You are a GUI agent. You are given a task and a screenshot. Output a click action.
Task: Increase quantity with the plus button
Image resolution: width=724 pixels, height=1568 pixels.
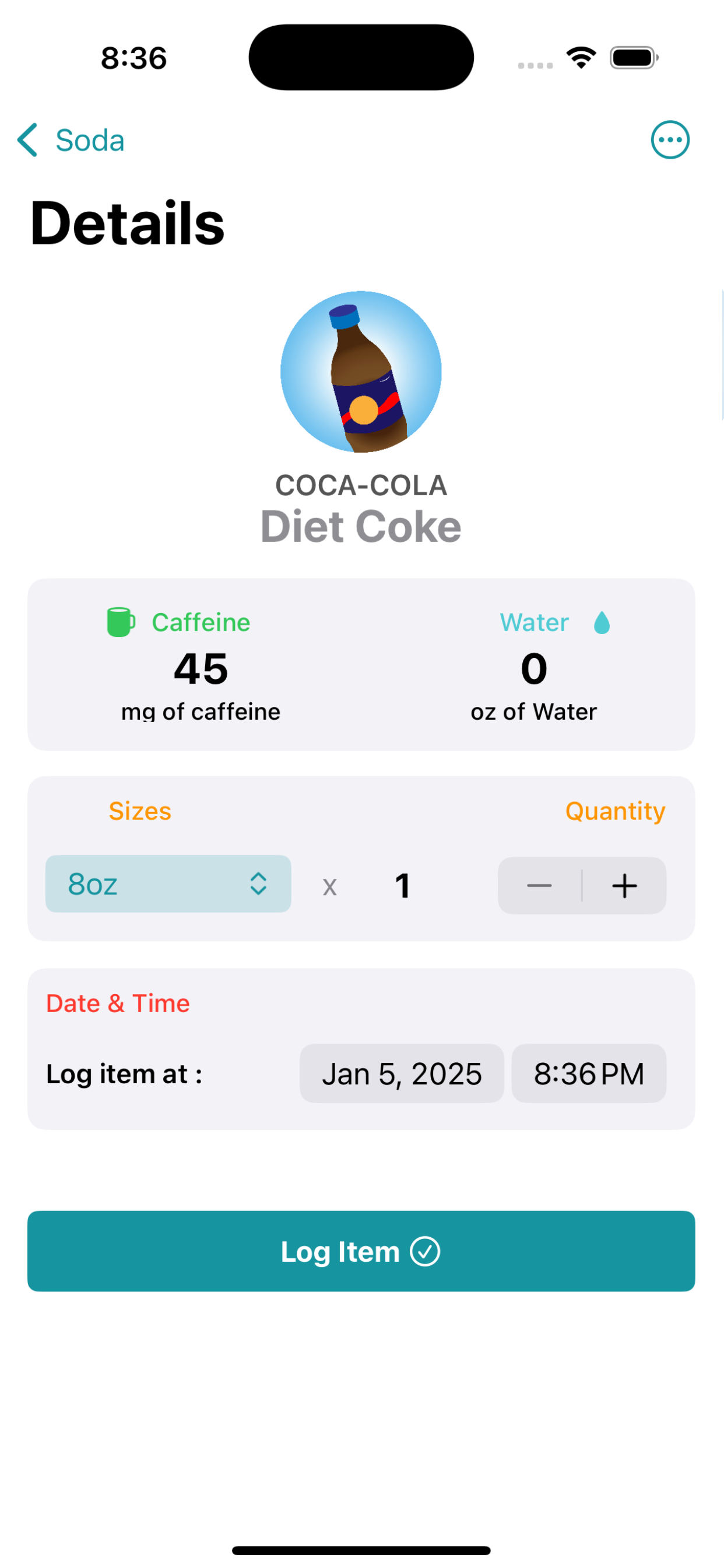click(624, 885)
